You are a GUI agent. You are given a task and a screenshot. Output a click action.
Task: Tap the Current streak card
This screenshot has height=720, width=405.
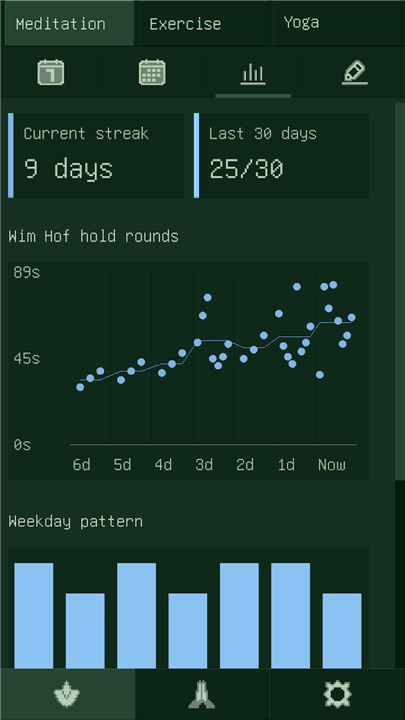coord(96,156)
